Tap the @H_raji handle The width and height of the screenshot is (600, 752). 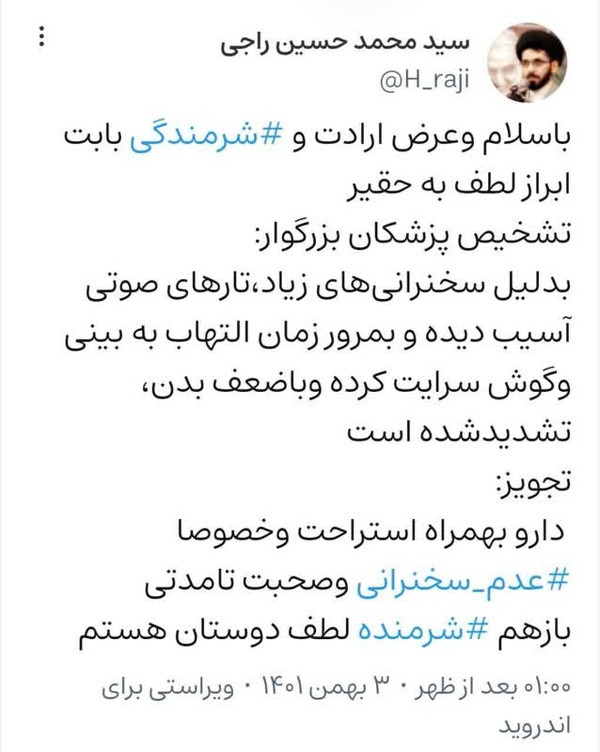coord(424,80)
